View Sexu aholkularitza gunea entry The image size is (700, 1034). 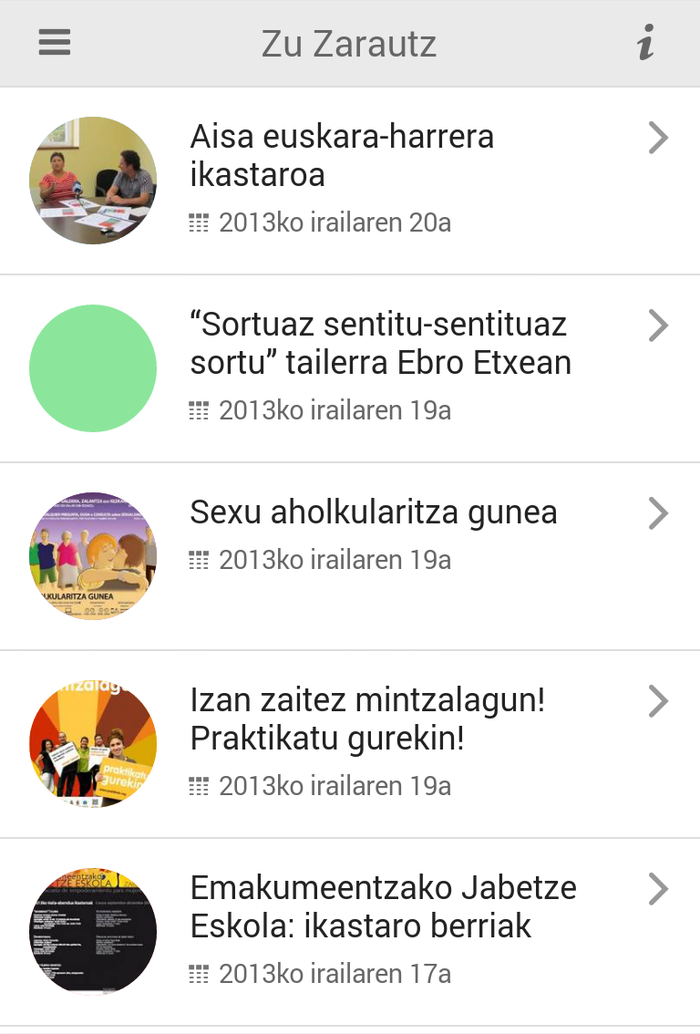[x=374, y=513]
